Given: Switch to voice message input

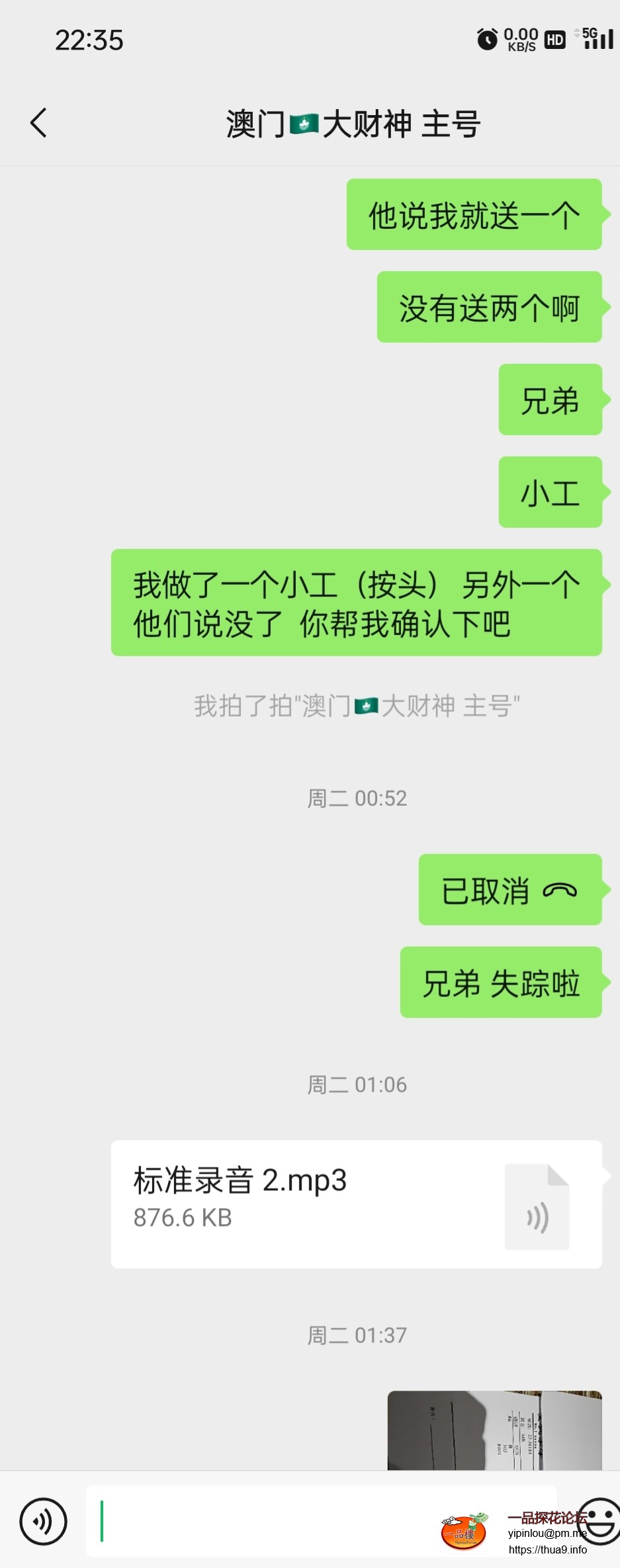Looking at the screenshot, I should pos(43,1521).
